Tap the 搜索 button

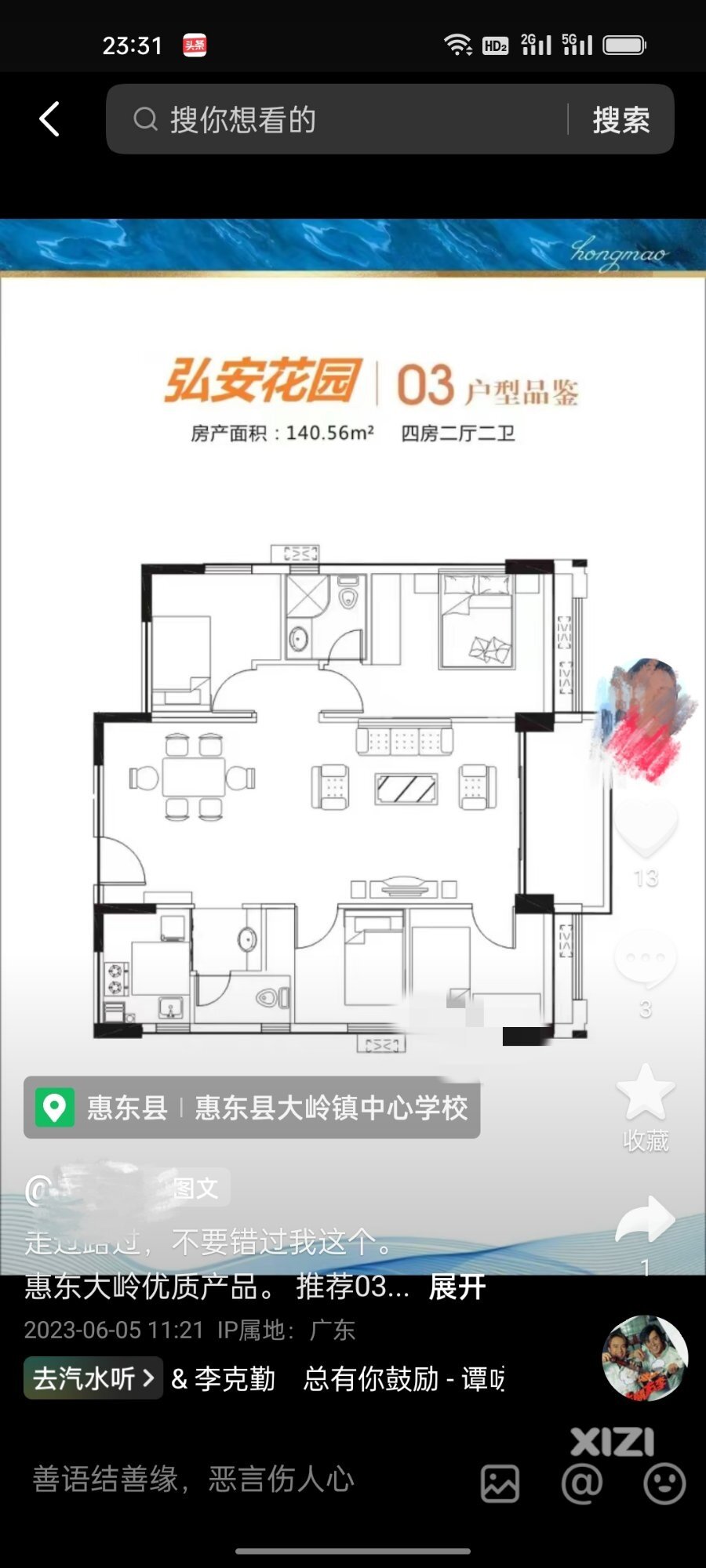[620, 120]
